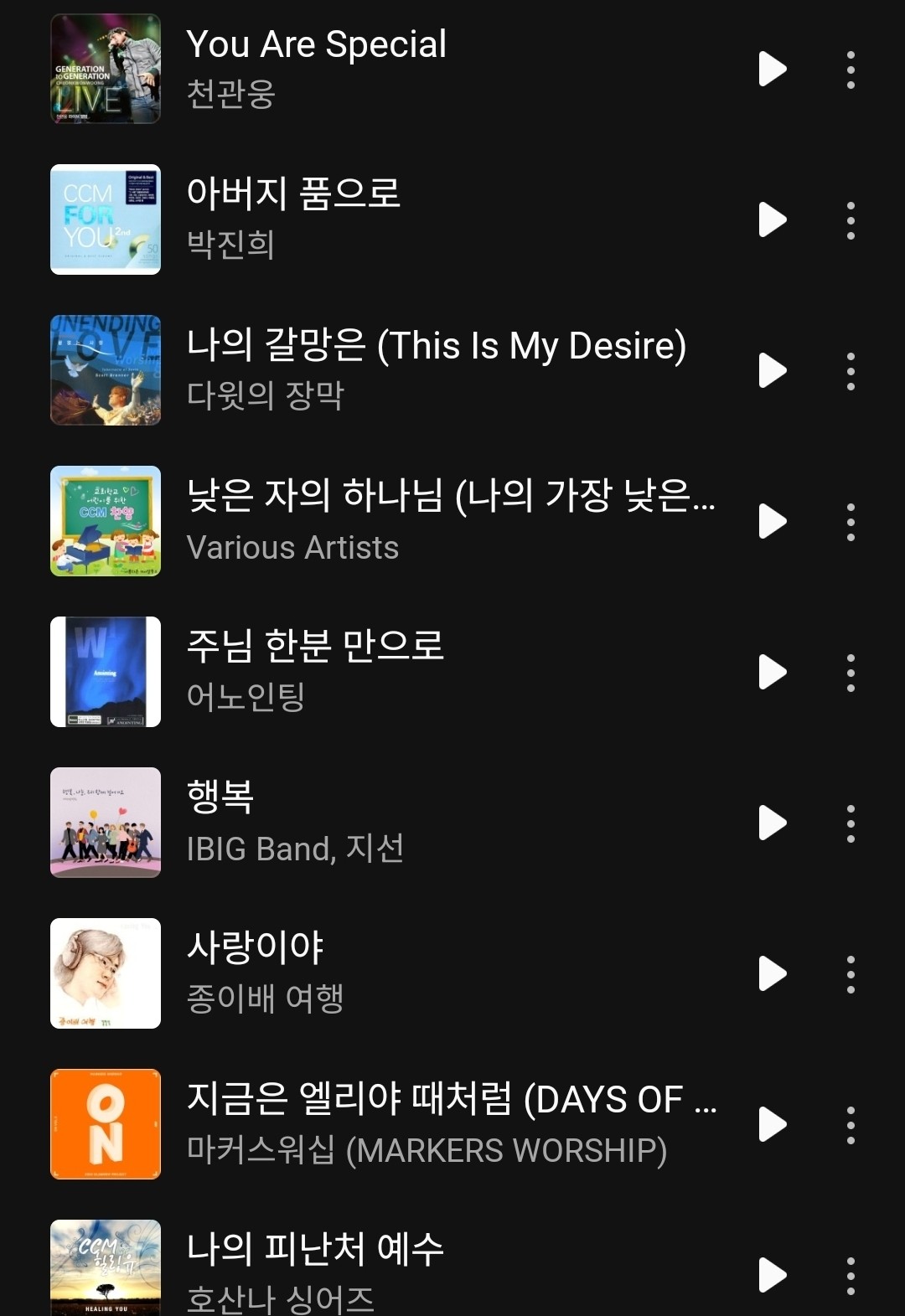
Task: Open the three-dot menu for 주님 한분 만으로
Action: (851, 673)
